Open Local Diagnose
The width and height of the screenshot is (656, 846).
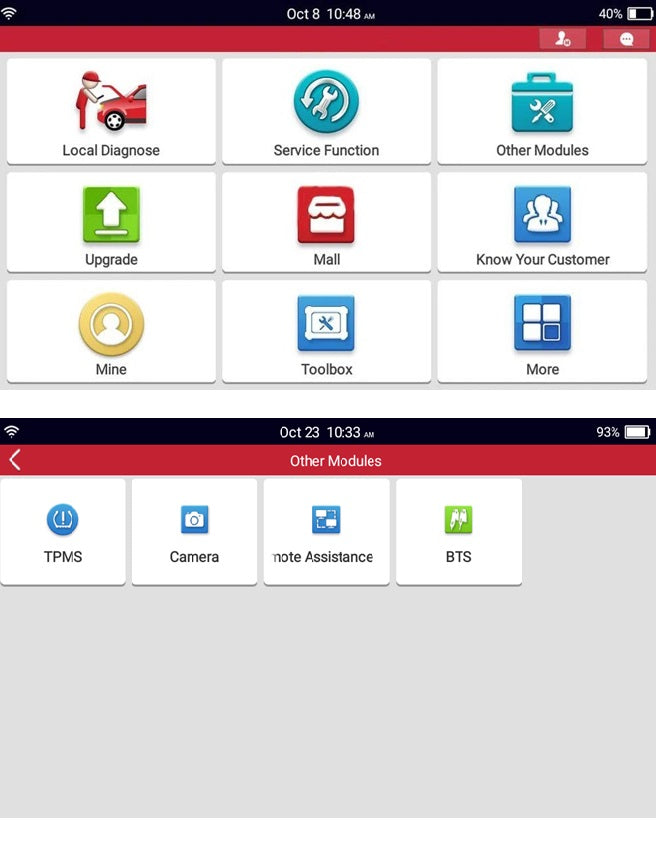tap(111, 111)
